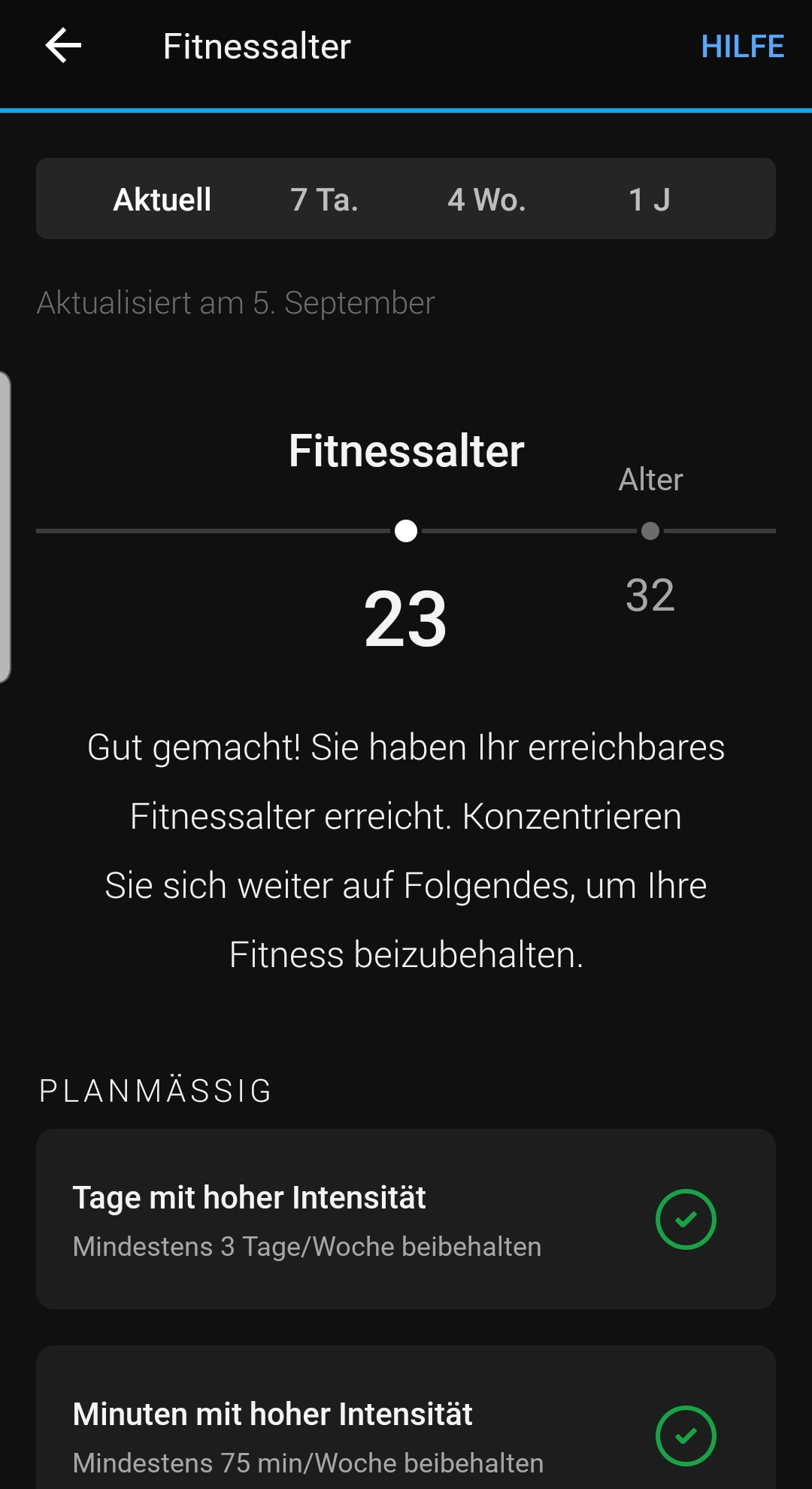The image size is (812, 1489).
Task: Switch to the 7 Ta. view
Action: pos(325,199)
